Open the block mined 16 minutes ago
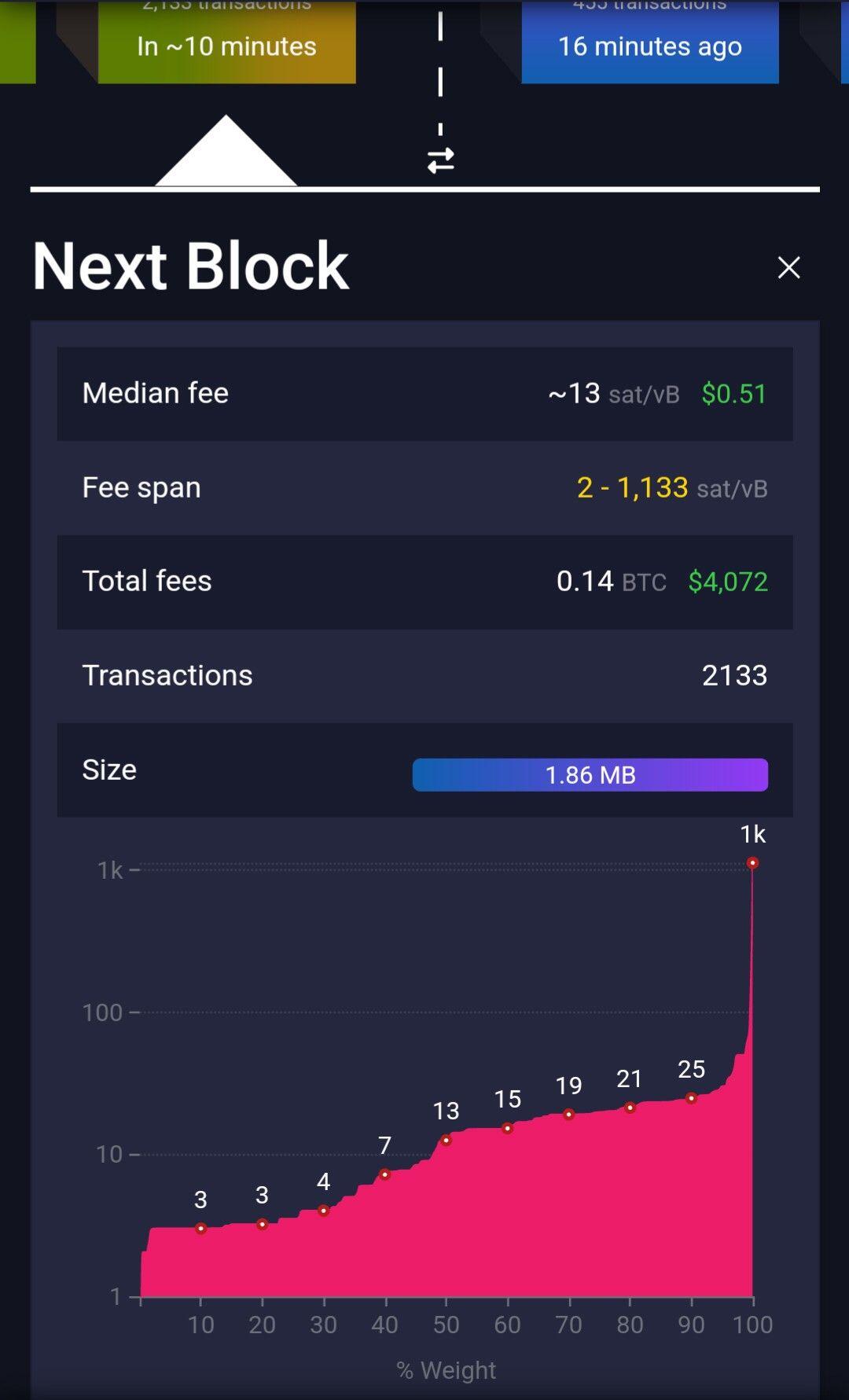This screenshot has height=1400, width=849. coord(650,41)
